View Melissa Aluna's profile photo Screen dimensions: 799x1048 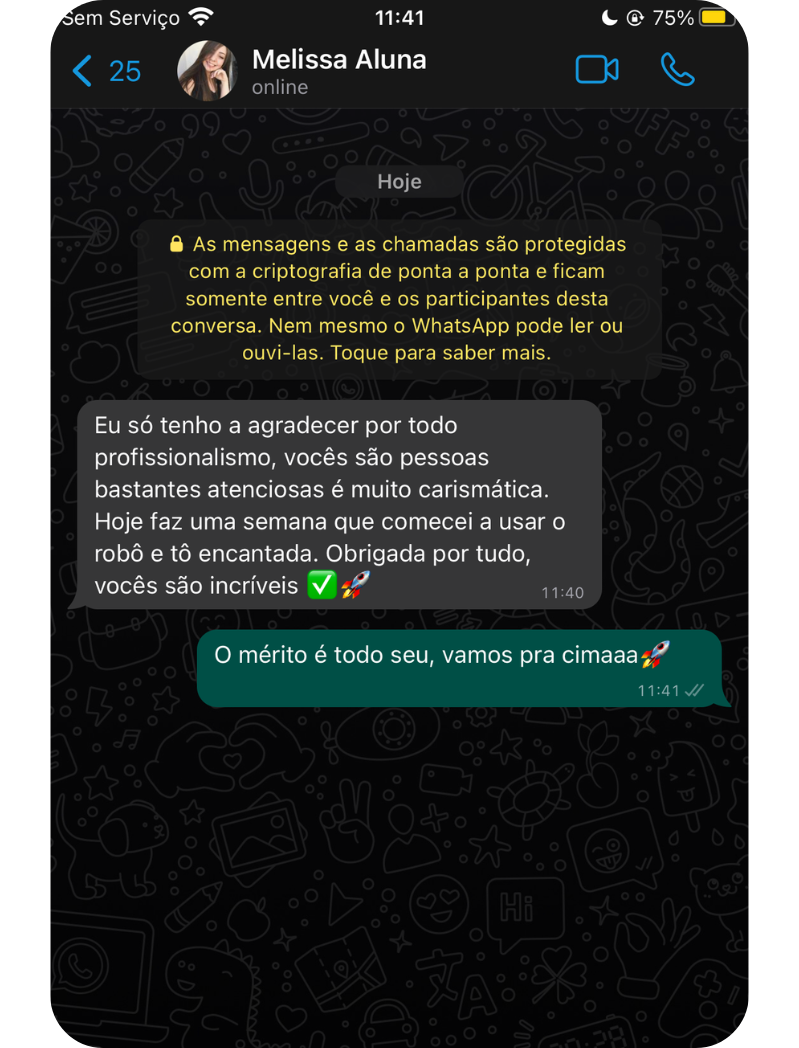coord(207,71)
